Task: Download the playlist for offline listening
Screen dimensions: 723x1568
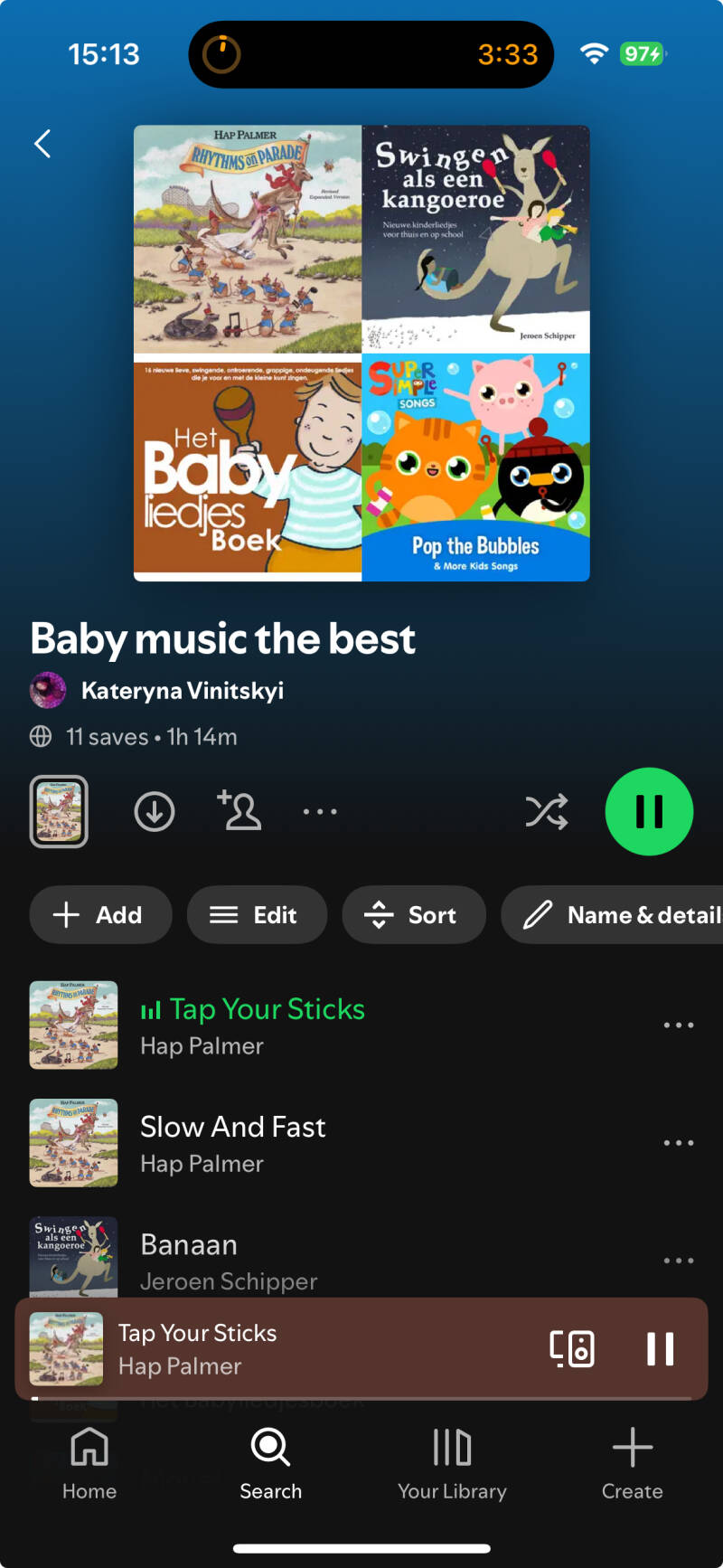Action: pos(155,811)
